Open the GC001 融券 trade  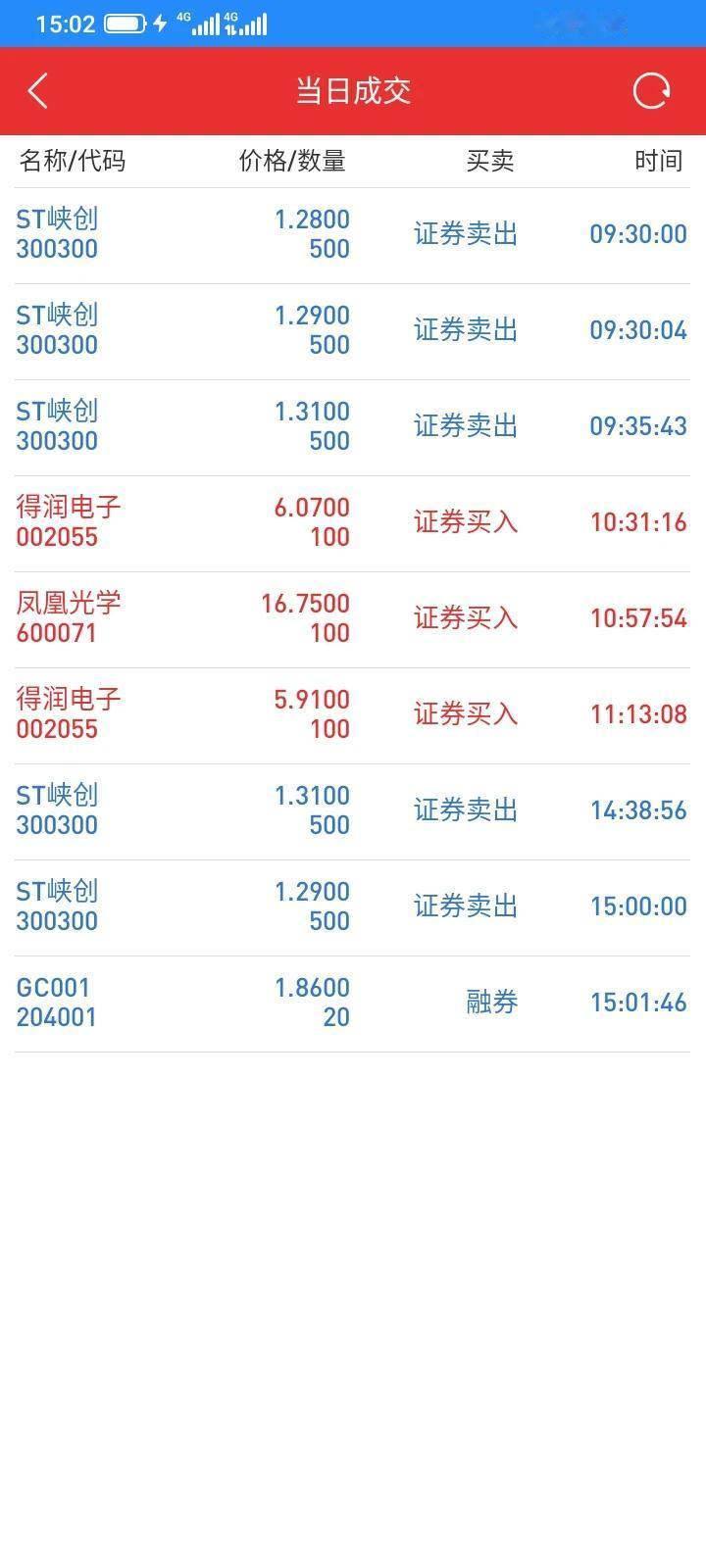353,1004
